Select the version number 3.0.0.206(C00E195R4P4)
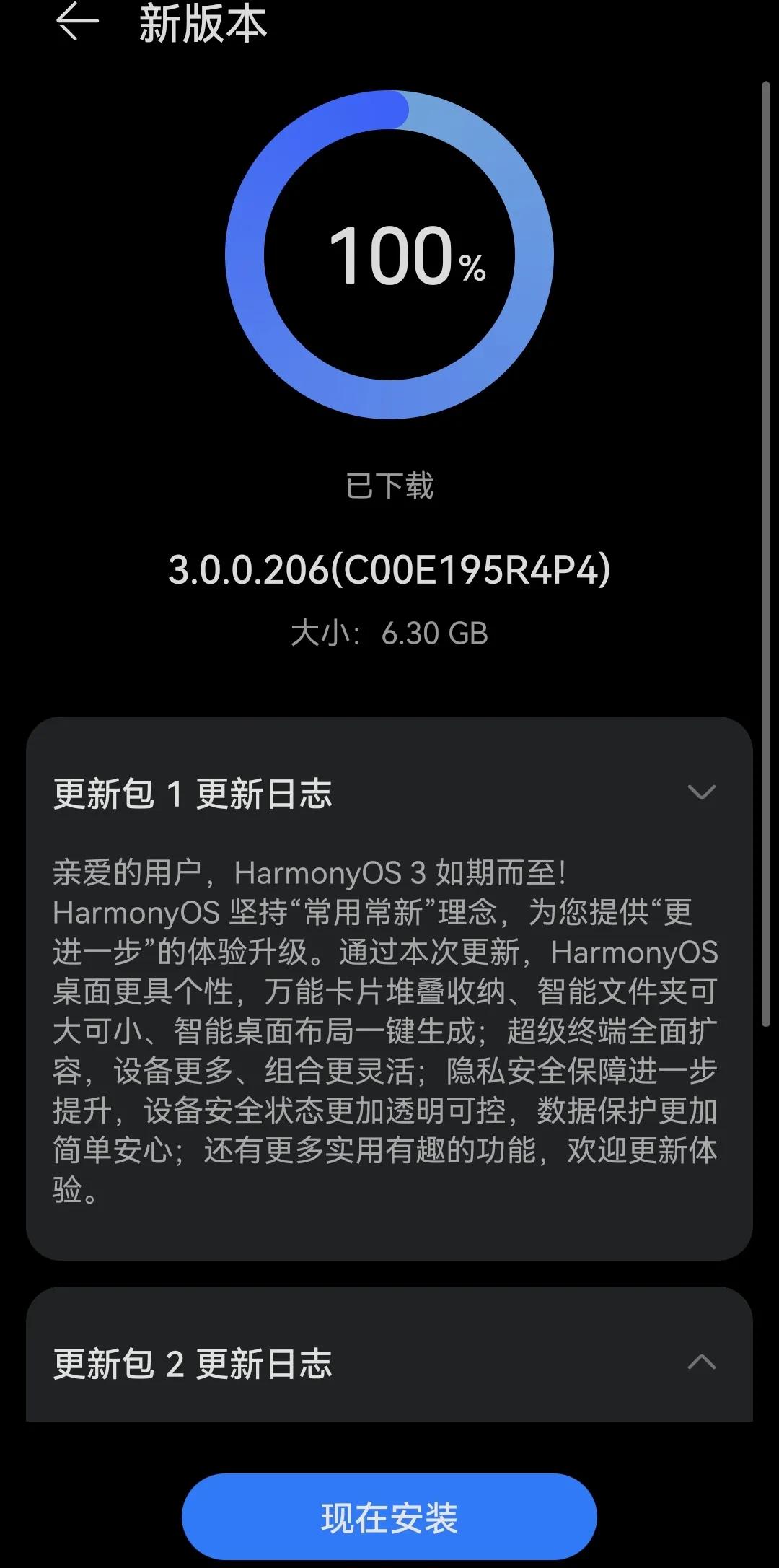Viewport: 779px width, 1568px height. tap(389, 570)
